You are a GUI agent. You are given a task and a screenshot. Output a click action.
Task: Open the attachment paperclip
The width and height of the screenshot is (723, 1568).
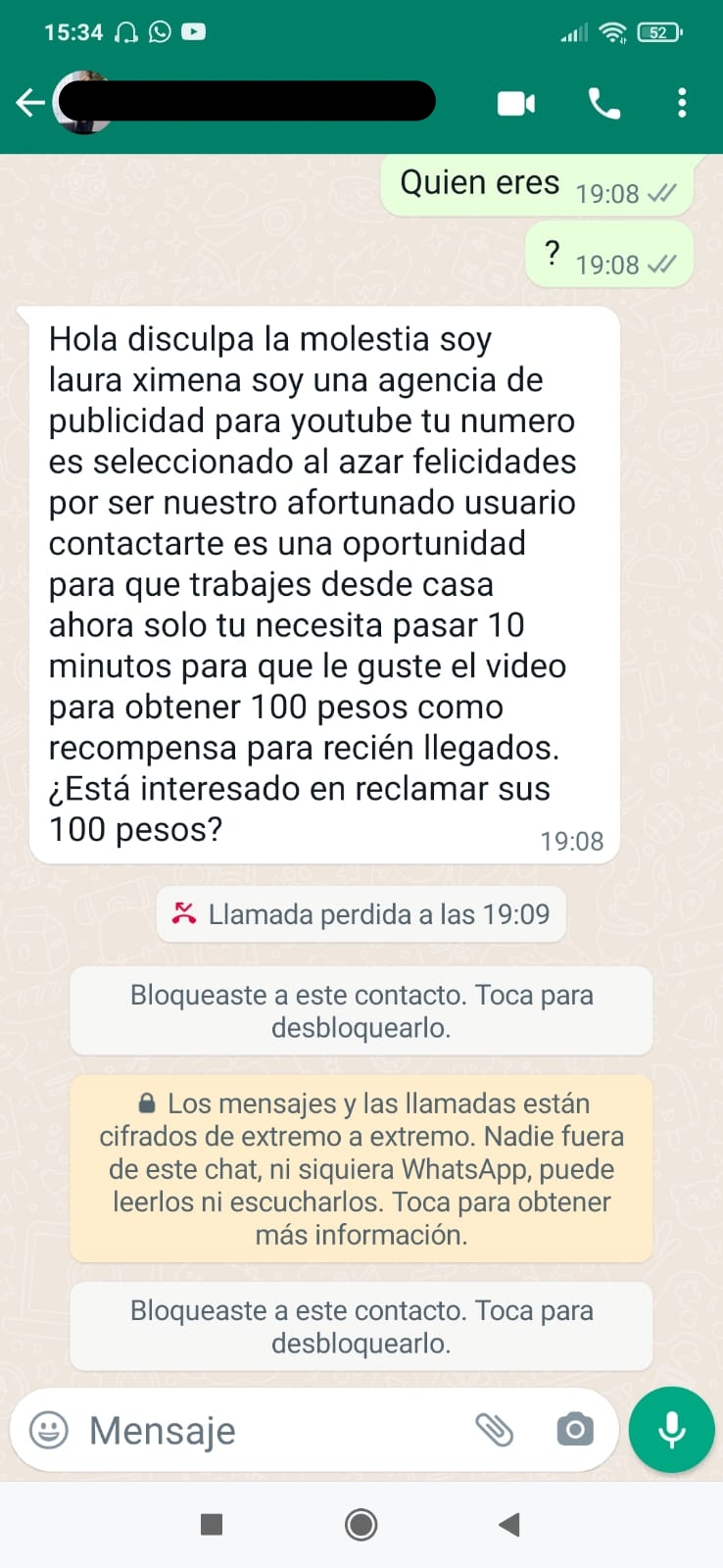pos(495,1430)
